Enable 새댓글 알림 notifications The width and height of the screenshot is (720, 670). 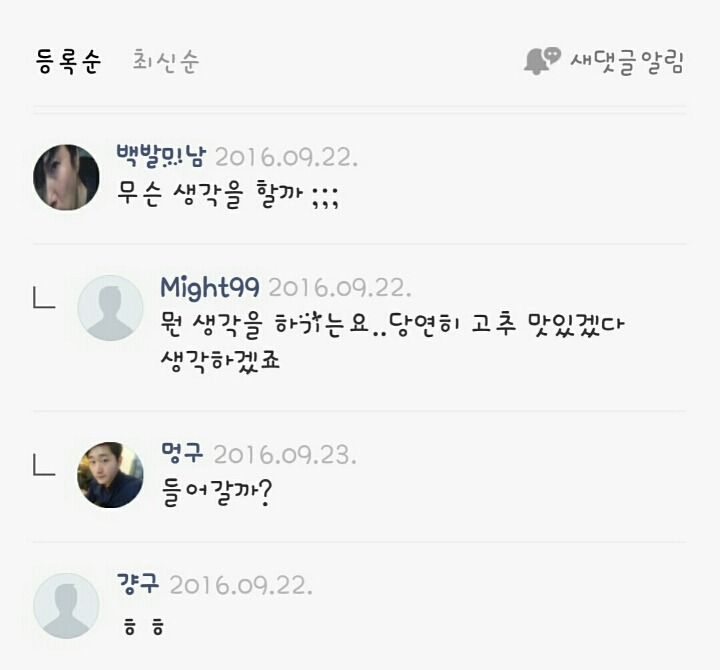[x=605, y=61]
